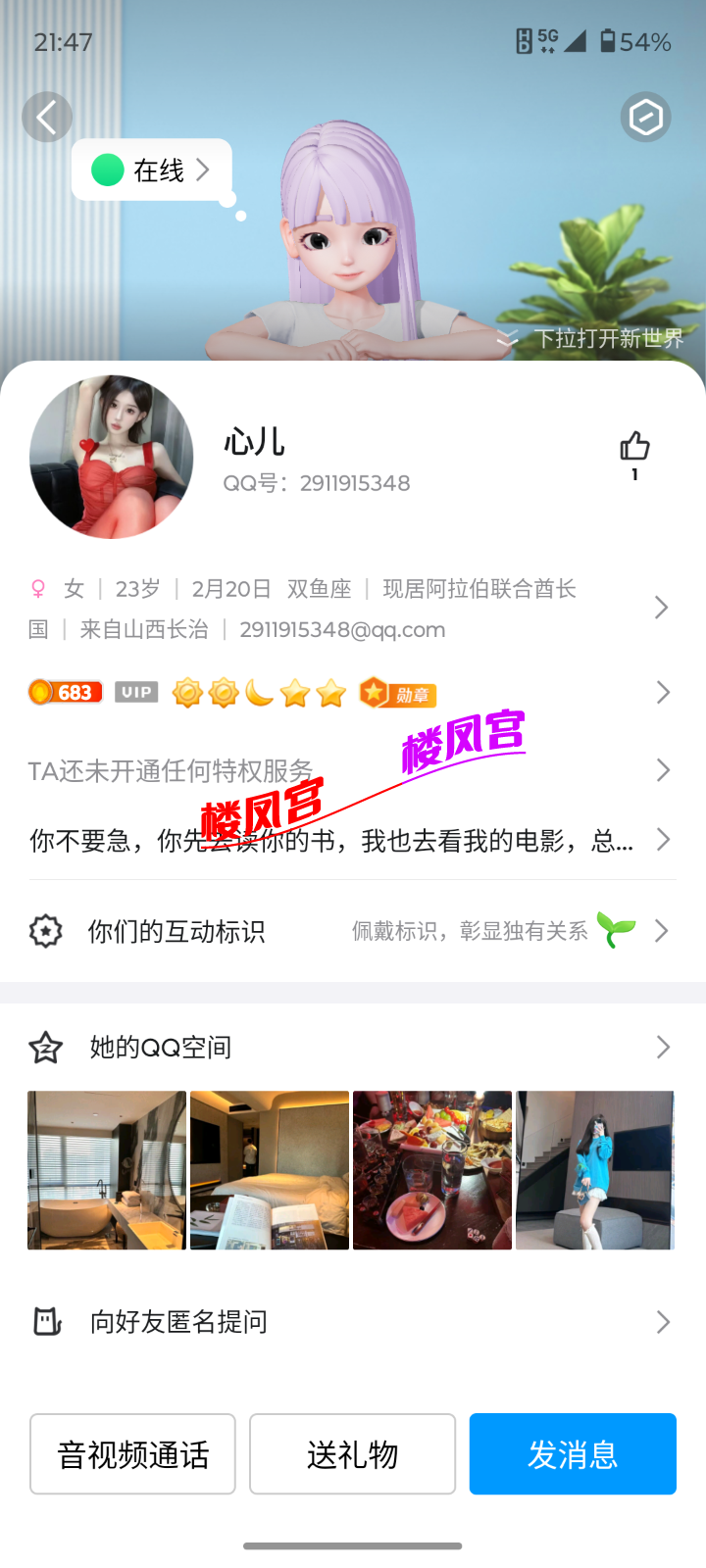Open the avatar pendant hexagon icon
This screenshot has height=1568, width=706.
click(x=645, y=117)
